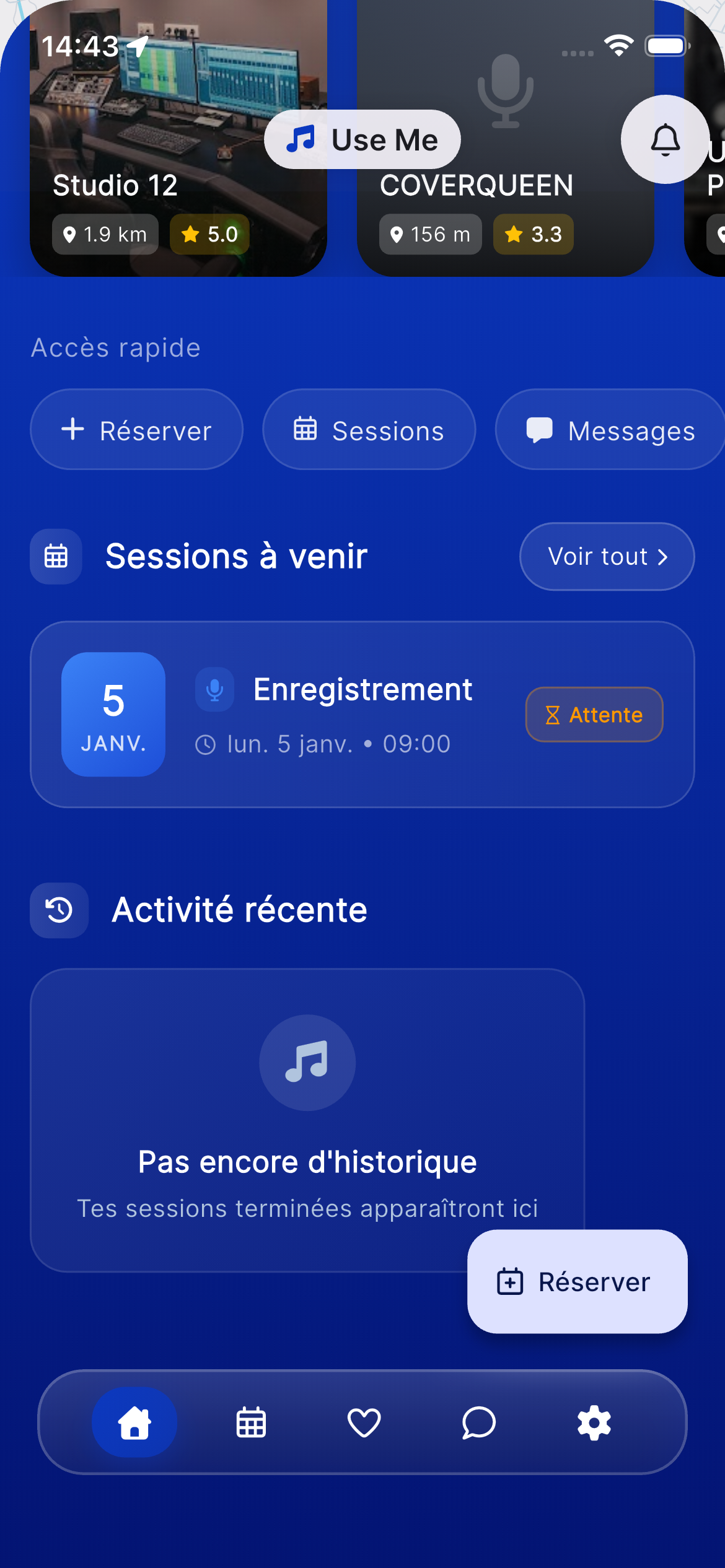The height and width of the screenshot is (1568, 725).
Task: Tap the music note icon in empty history
Action: tap(307, 1063)
